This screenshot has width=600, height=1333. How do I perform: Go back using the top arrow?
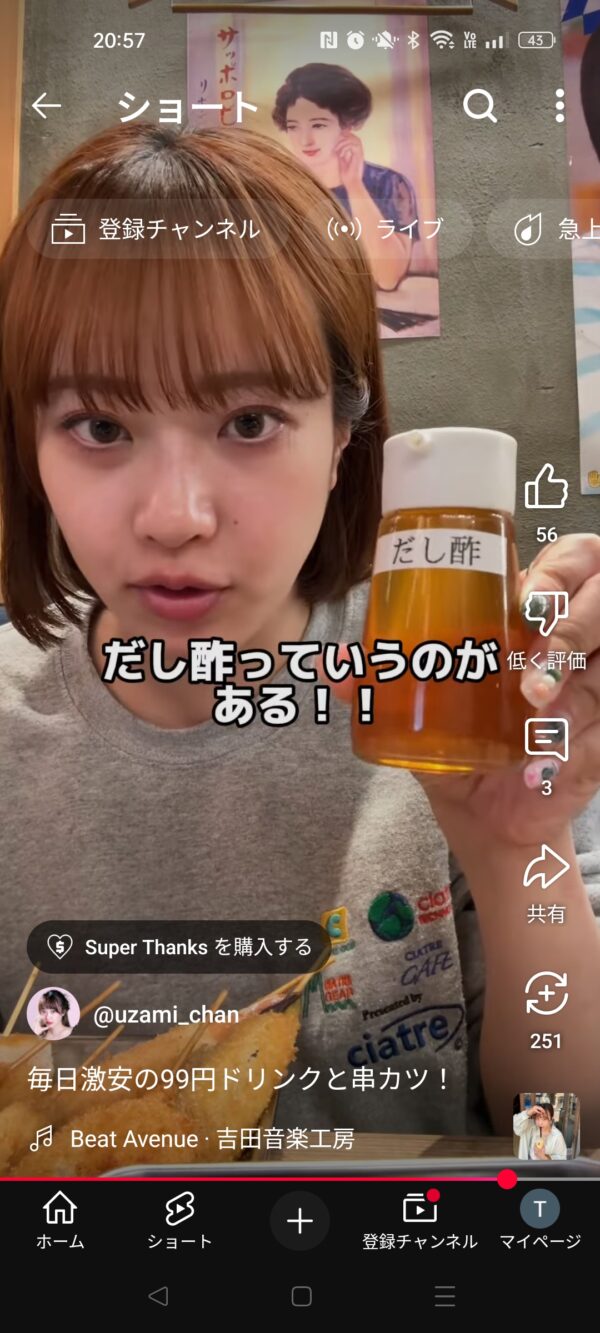click(x=46, y=106)
